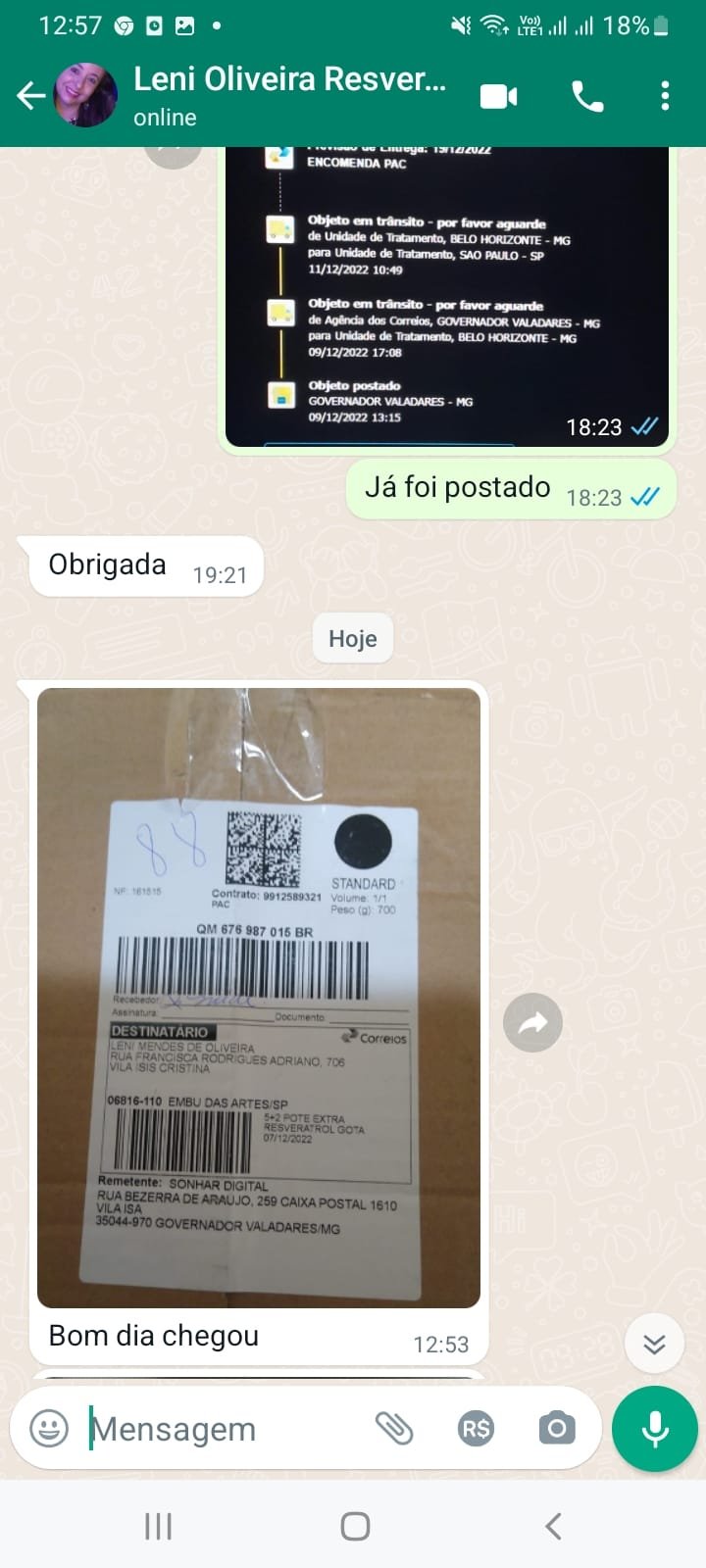Go back to the chat list
Screen dimensions: 706x1568
tap(30, 96)
